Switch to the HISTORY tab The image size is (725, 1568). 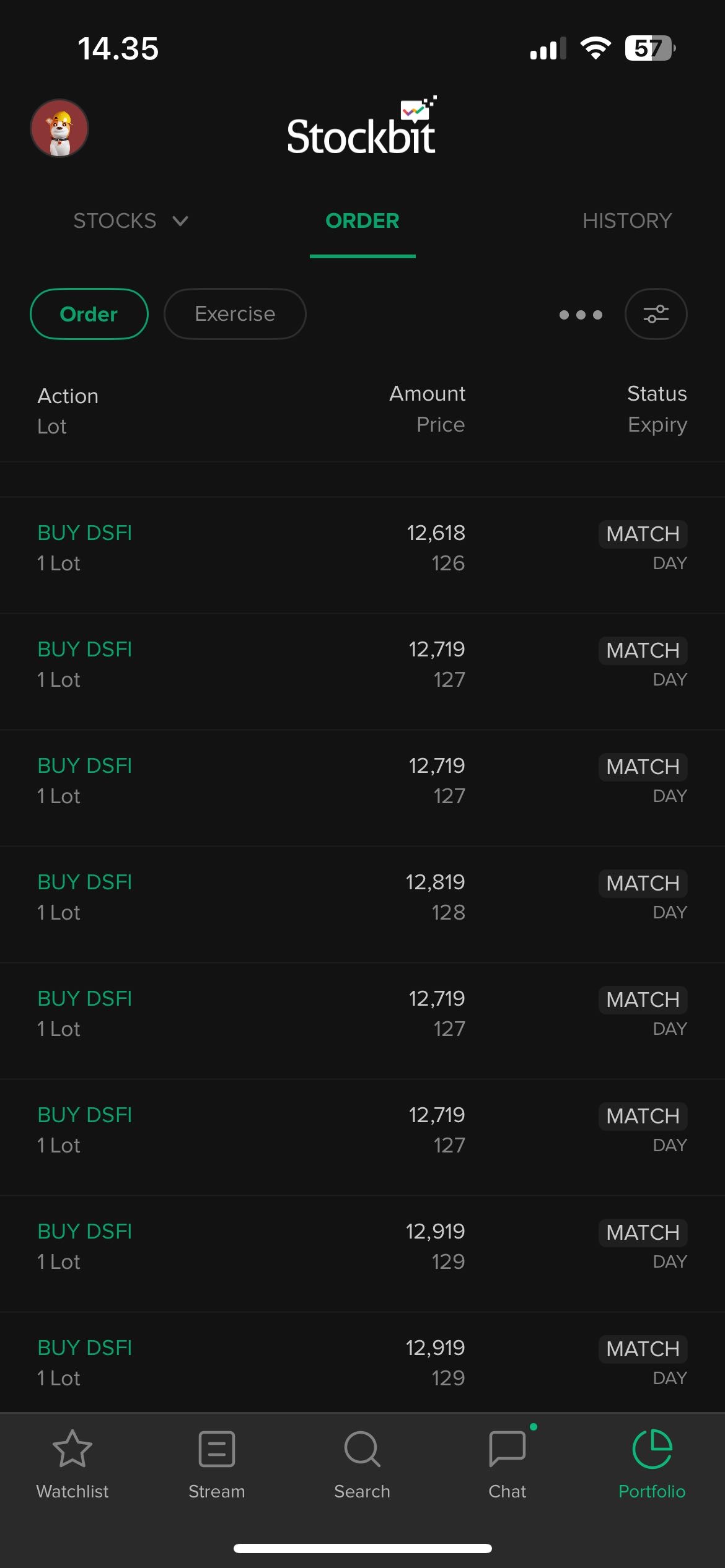point(626,221)
